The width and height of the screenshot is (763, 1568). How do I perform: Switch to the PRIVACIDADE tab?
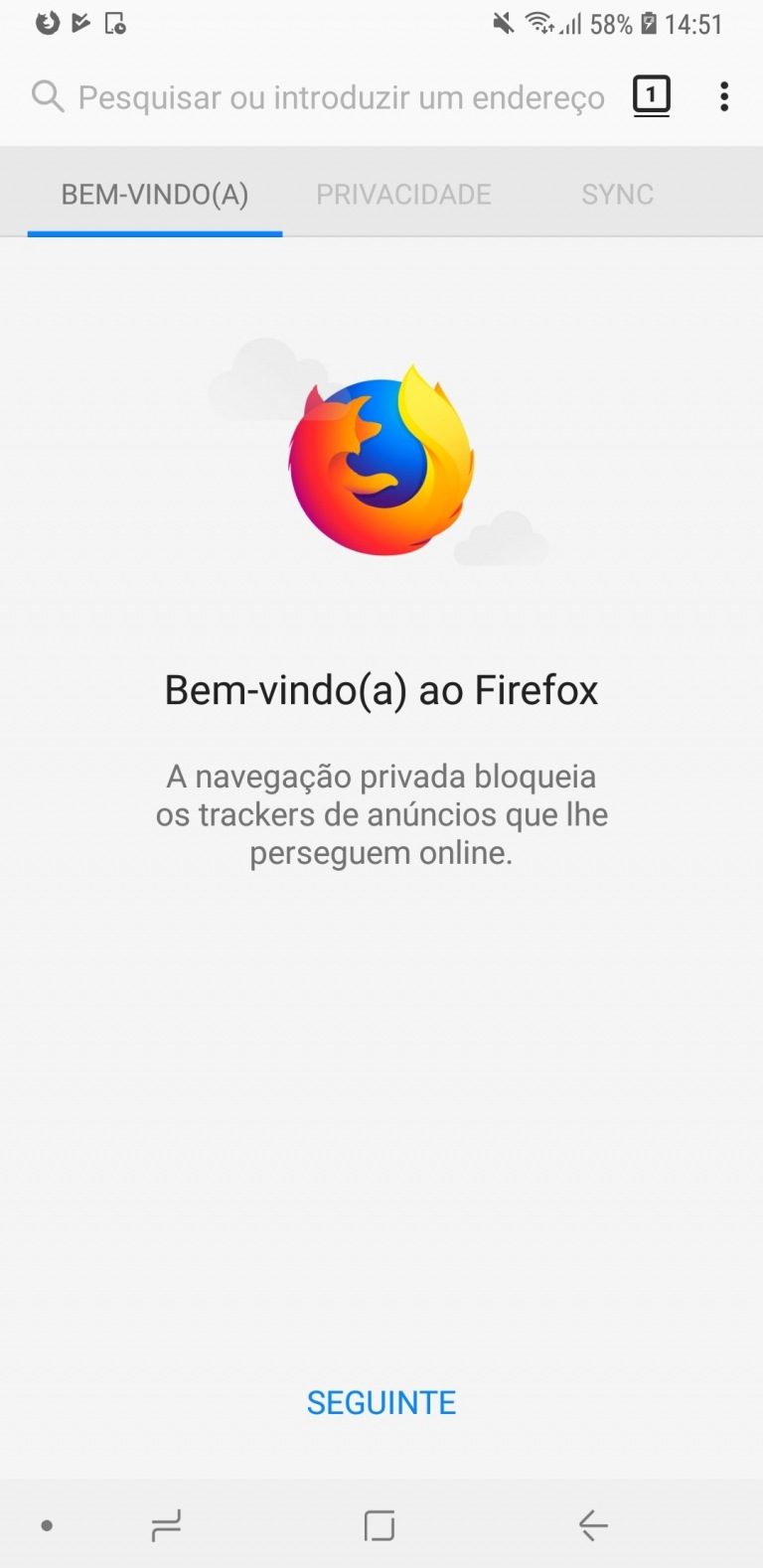(x=403, y=194)
